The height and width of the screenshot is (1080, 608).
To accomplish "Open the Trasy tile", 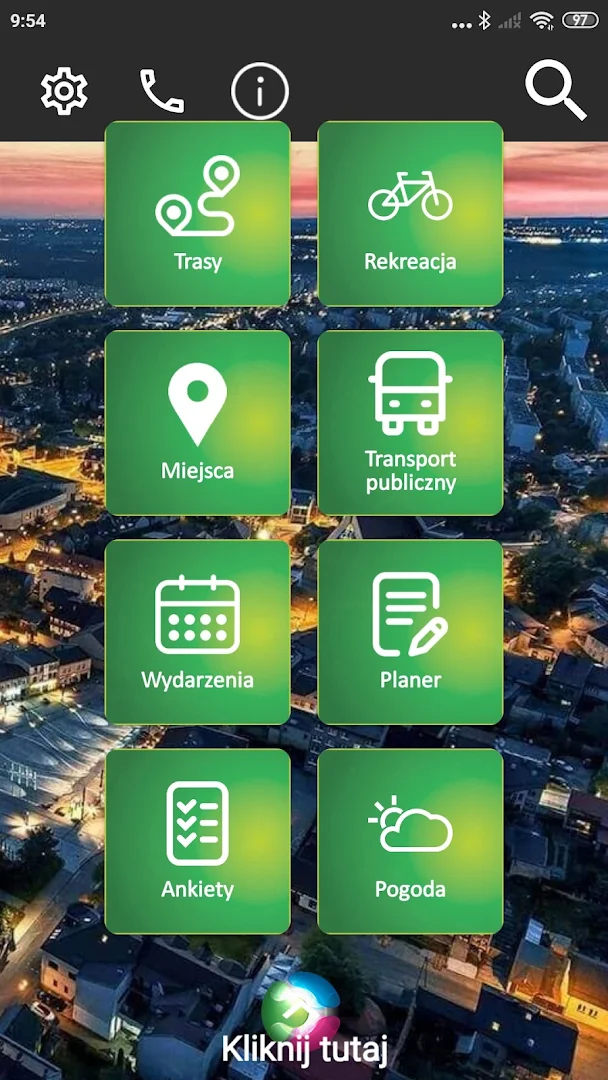I will pos(198,214).
